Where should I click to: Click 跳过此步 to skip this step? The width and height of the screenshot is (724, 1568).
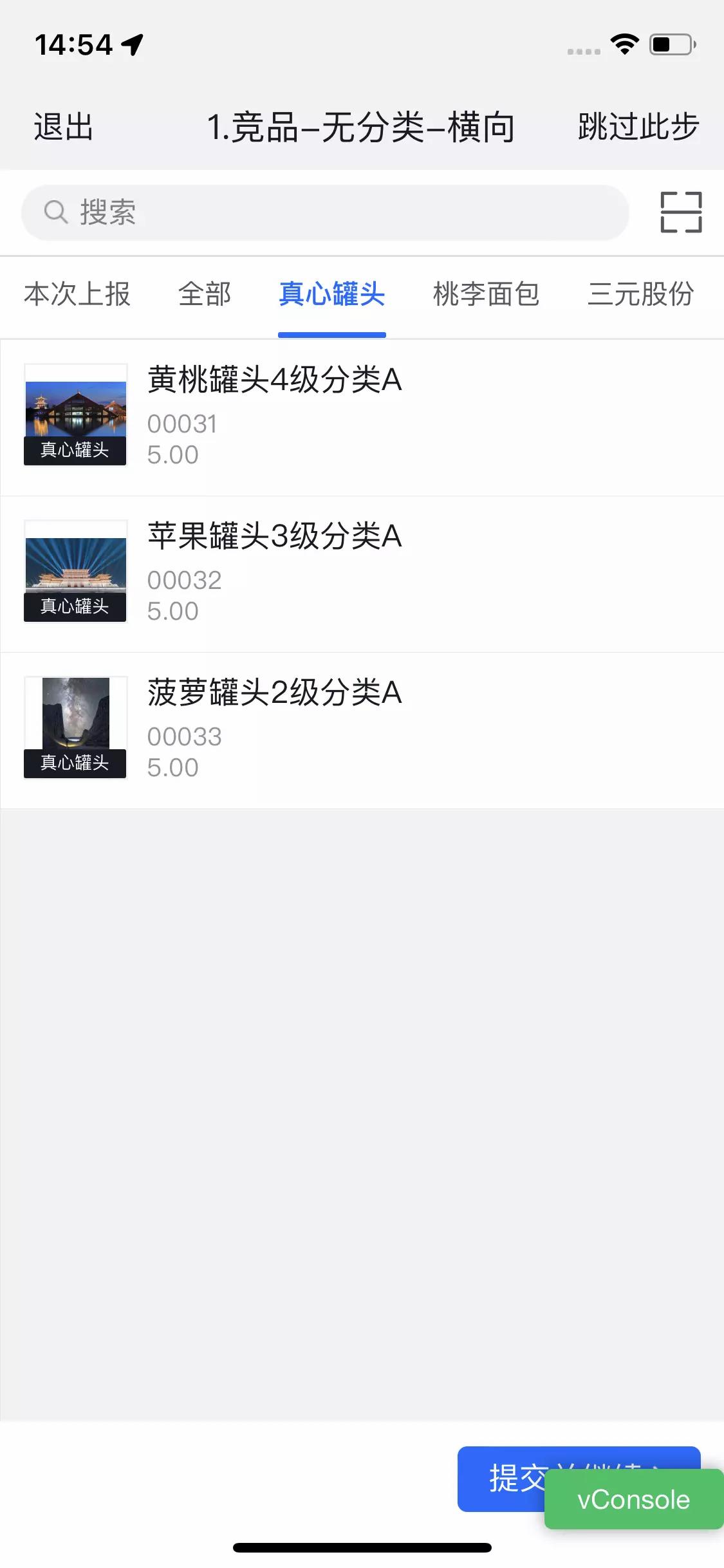(x=635, y=127)
